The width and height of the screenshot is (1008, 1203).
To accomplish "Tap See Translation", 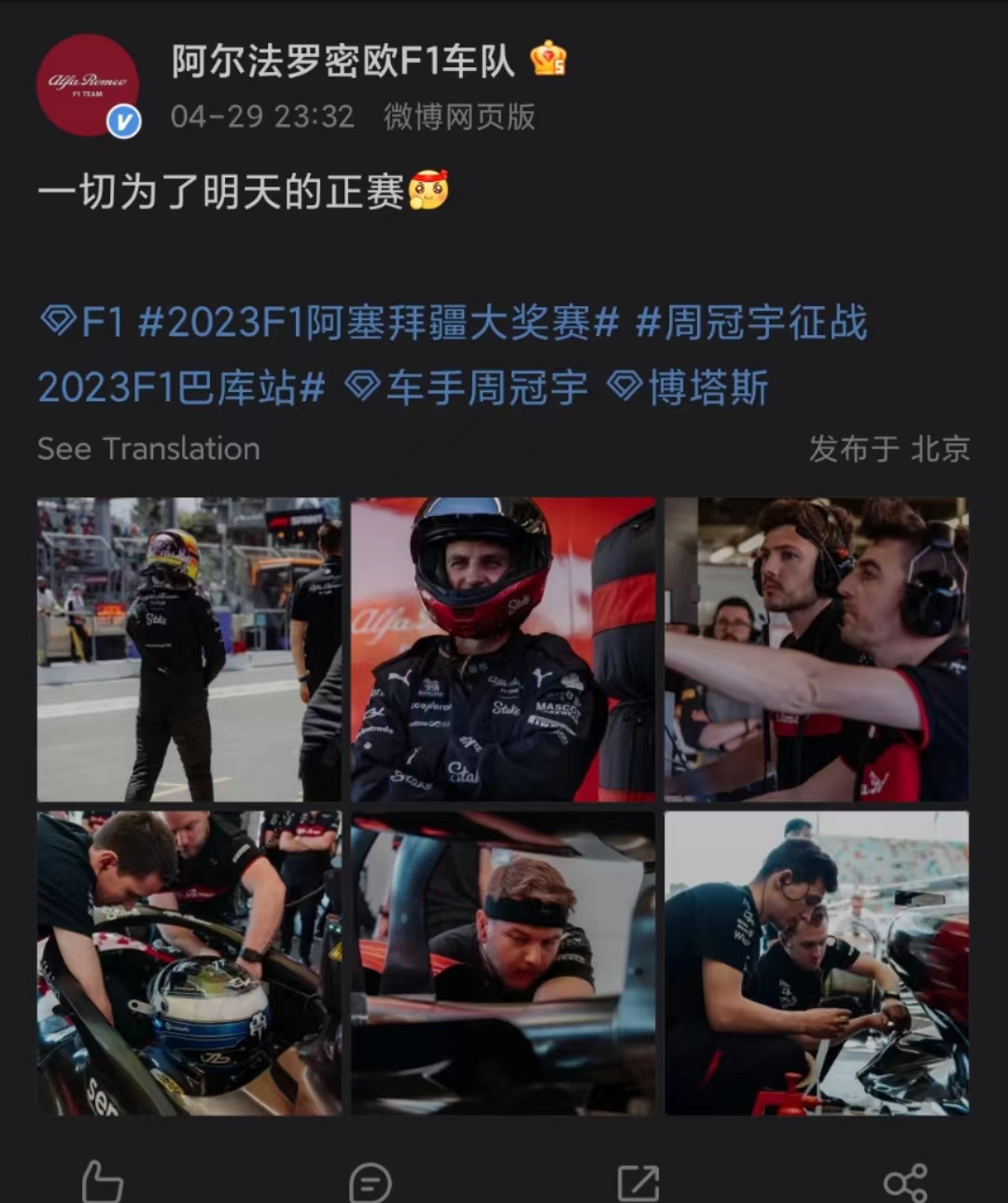I will click(x=148, y=449).
